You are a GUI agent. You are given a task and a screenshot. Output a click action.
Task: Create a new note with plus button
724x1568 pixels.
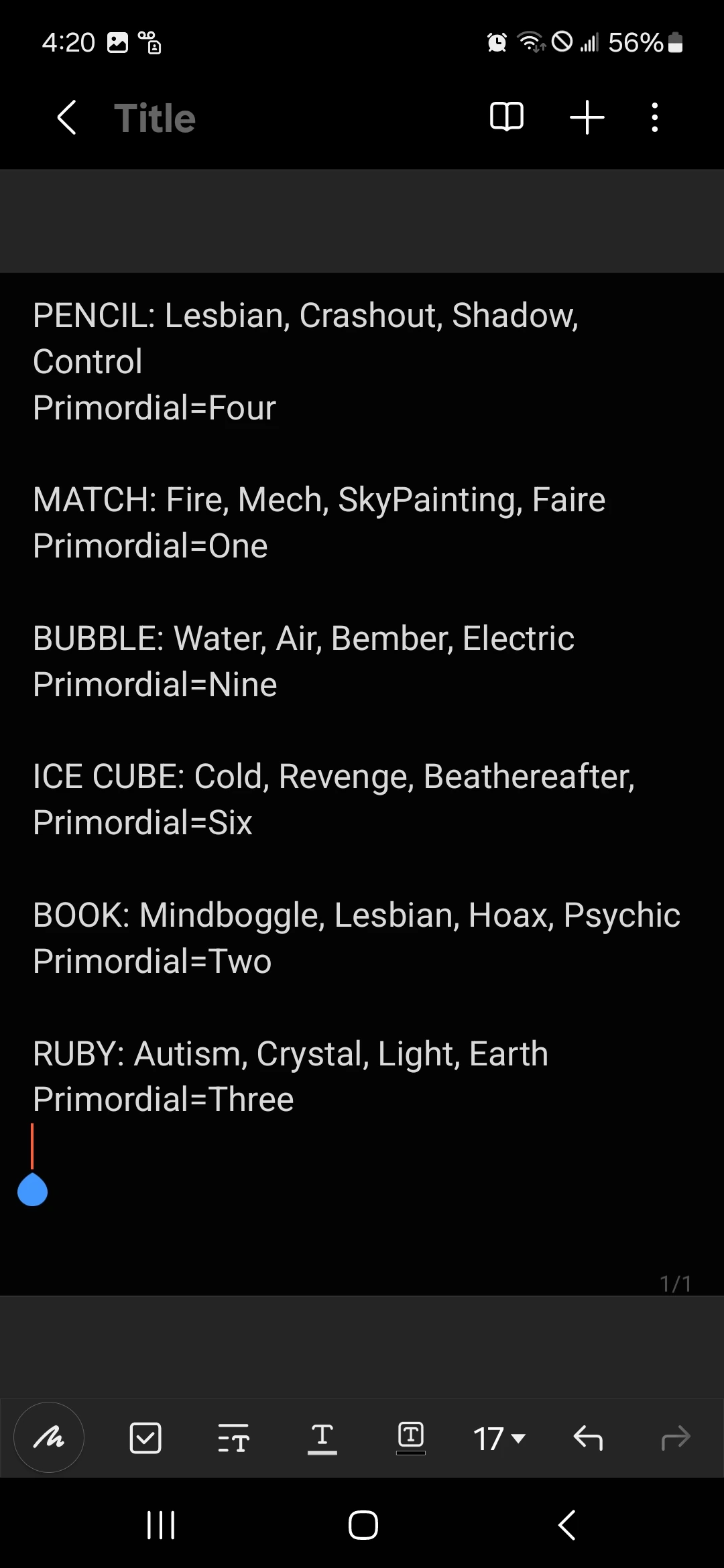[587, 117]
